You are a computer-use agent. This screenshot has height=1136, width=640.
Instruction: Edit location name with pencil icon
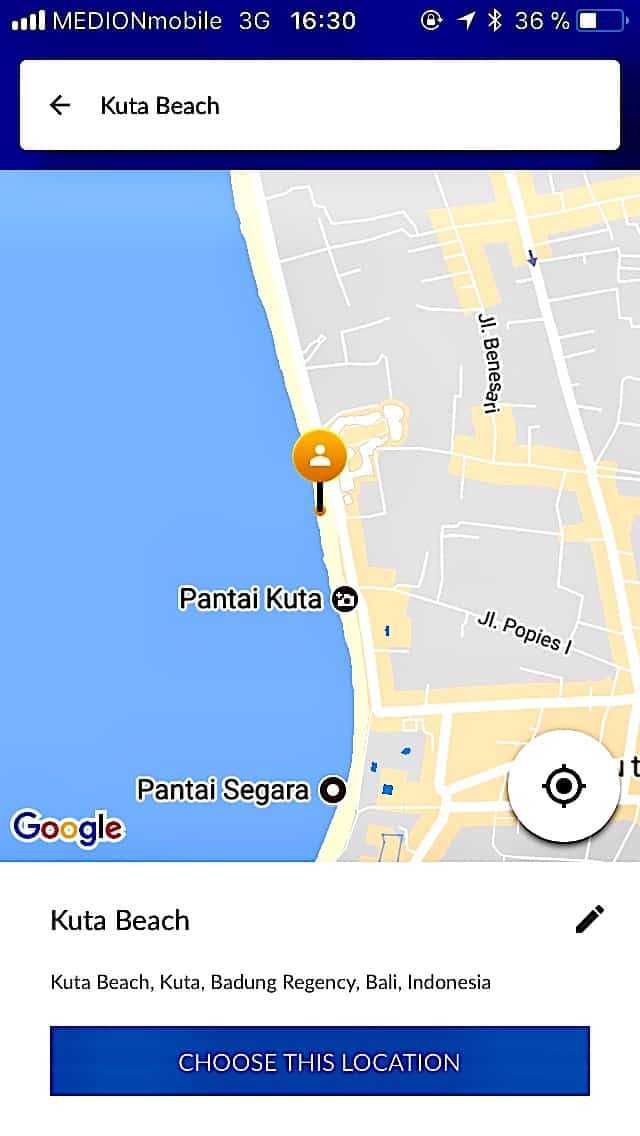click(590, 919)
